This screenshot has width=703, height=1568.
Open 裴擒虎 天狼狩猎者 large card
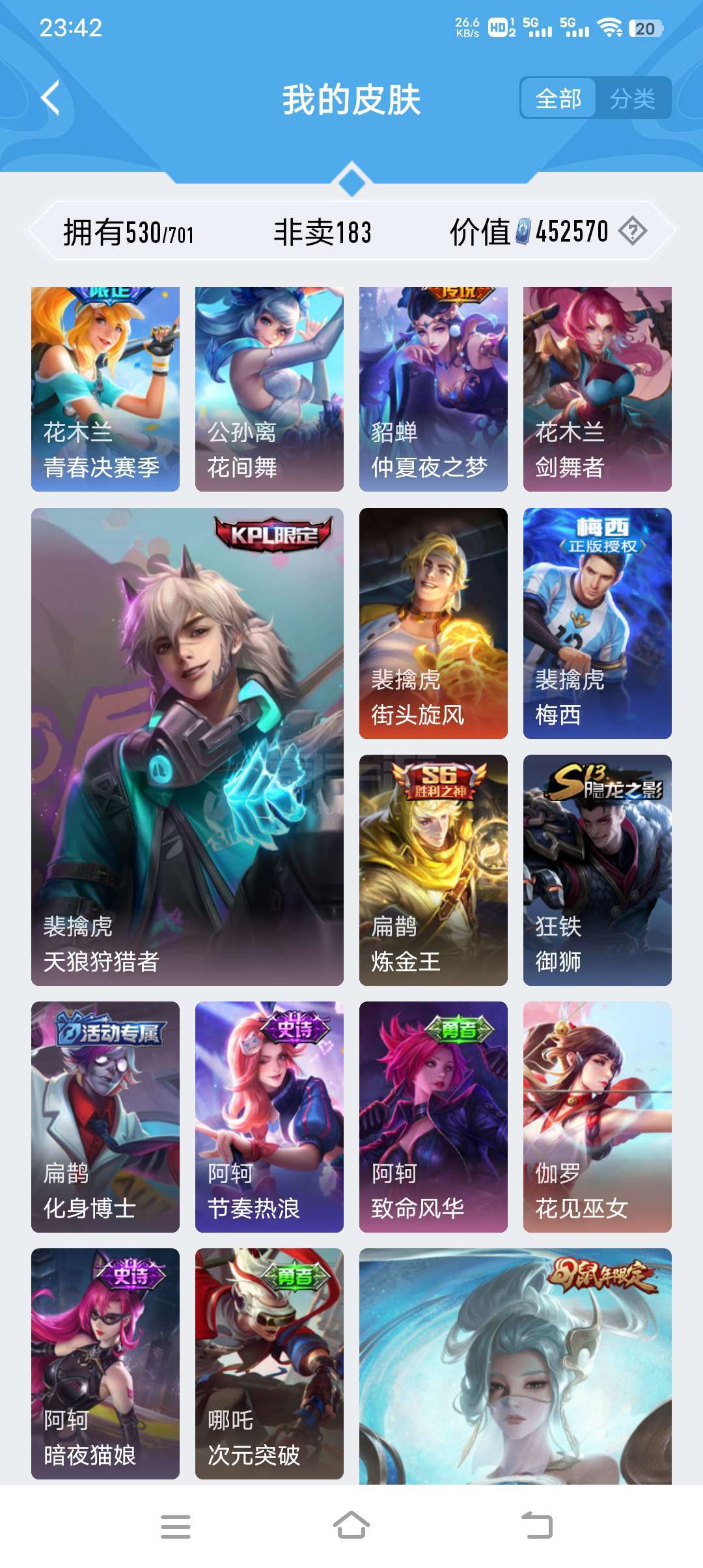187,746
